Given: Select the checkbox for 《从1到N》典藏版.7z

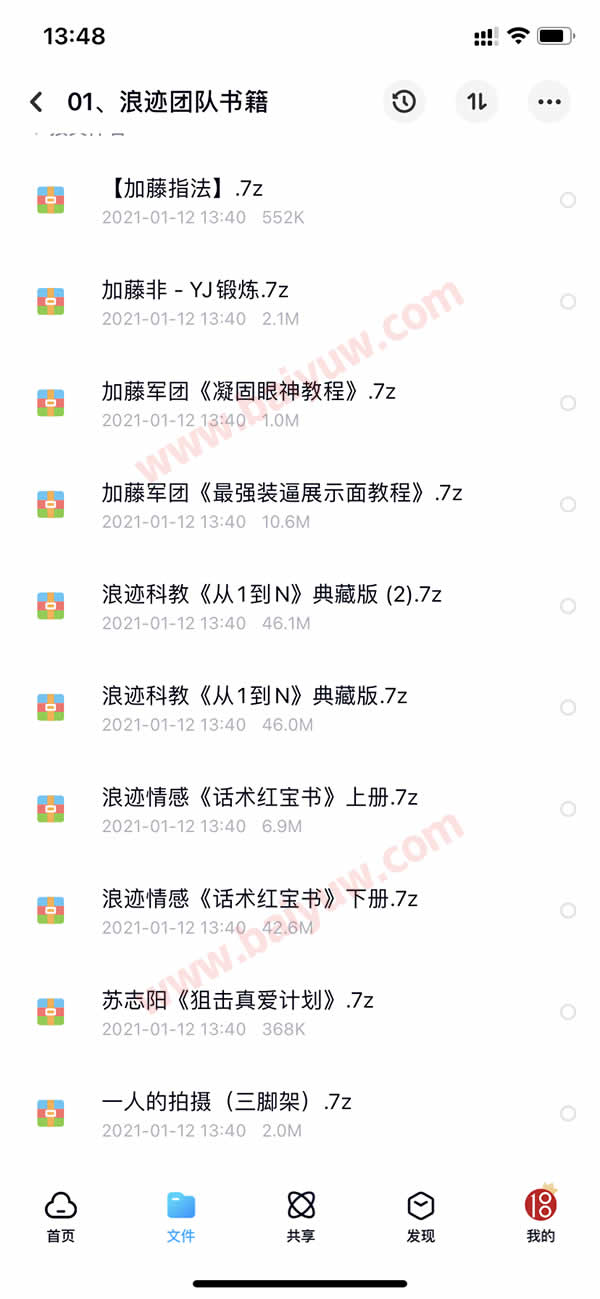Looking at the screenshot, I should pyautogui.click(x=568, y=708).
